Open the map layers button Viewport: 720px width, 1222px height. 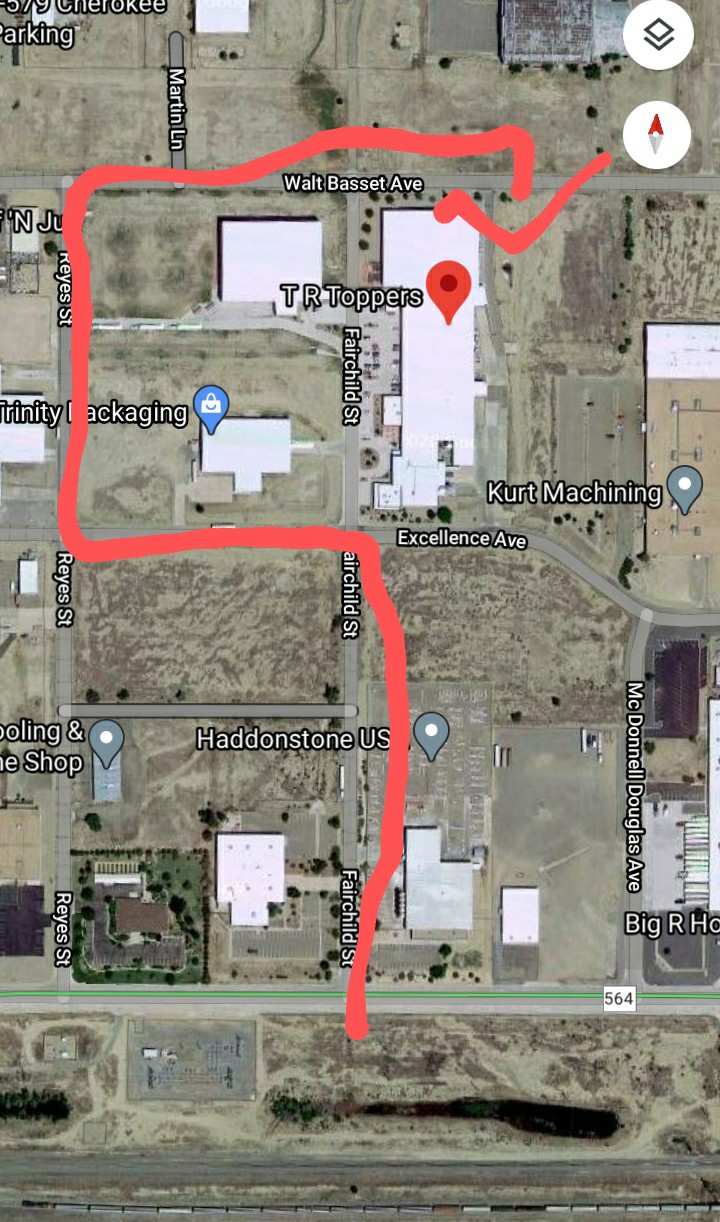(x=658, y=36)
